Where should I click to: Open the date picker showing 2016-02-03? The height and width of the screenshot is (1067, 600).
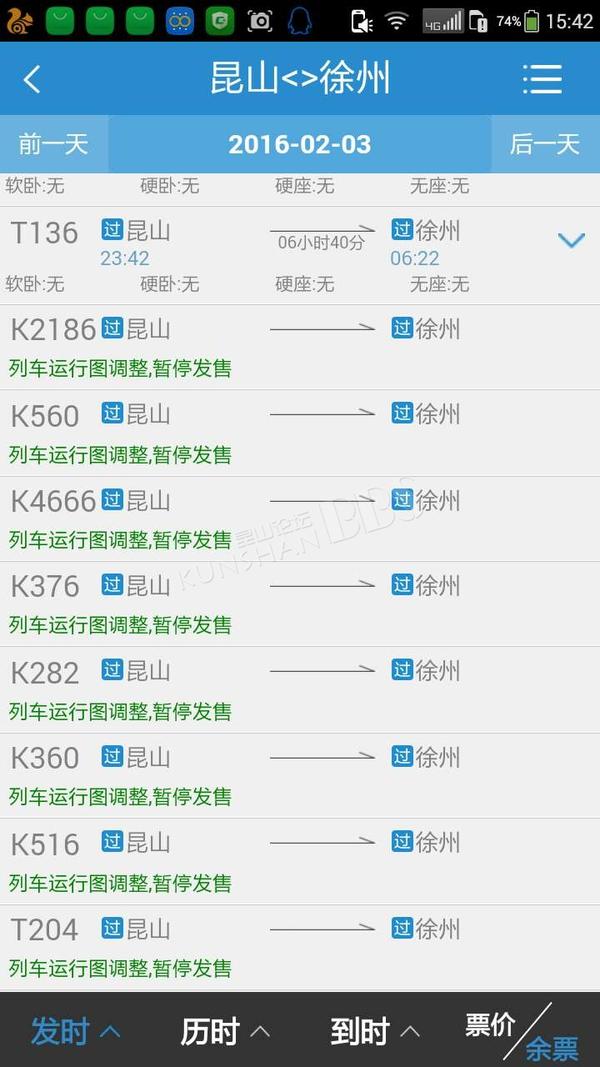(299, 144)
